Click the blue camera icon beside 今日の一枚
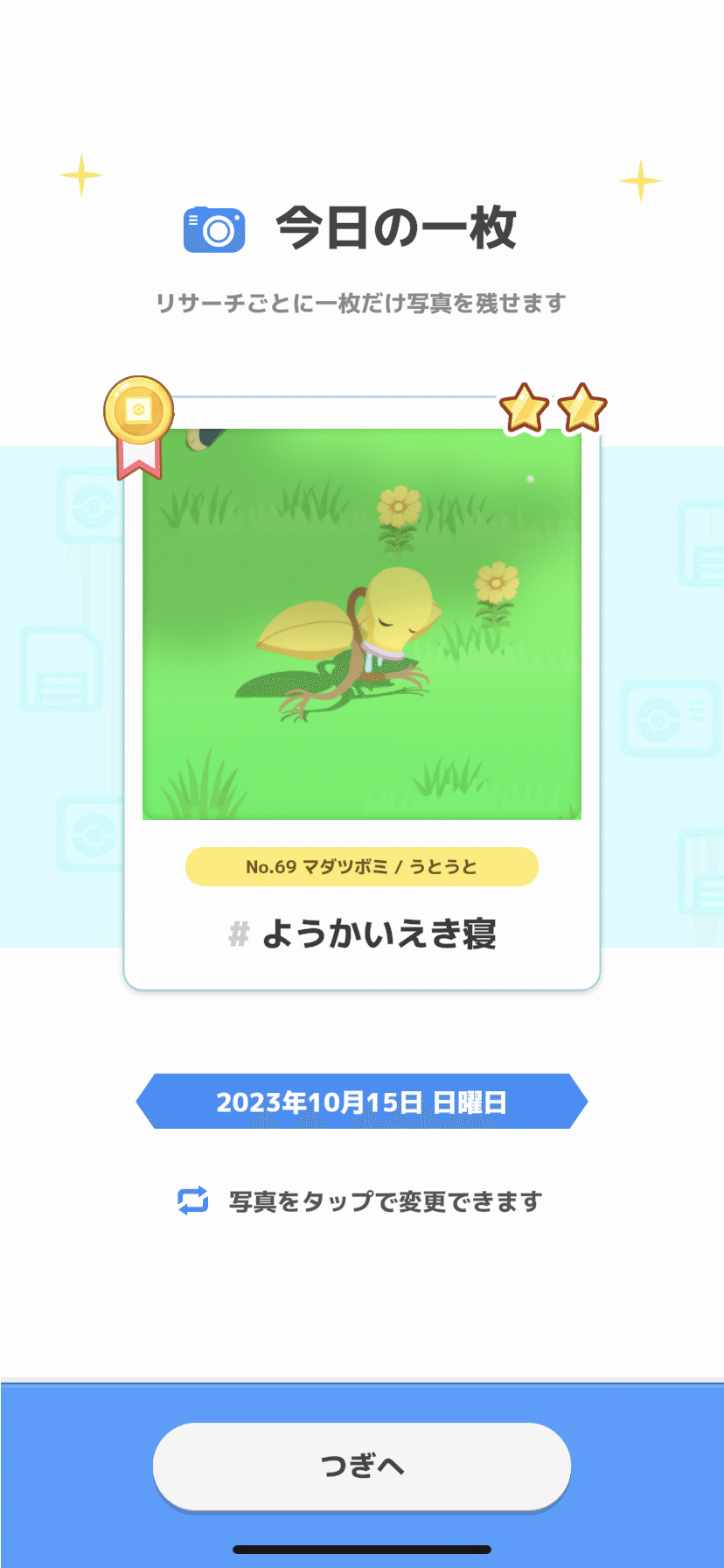 212,229
